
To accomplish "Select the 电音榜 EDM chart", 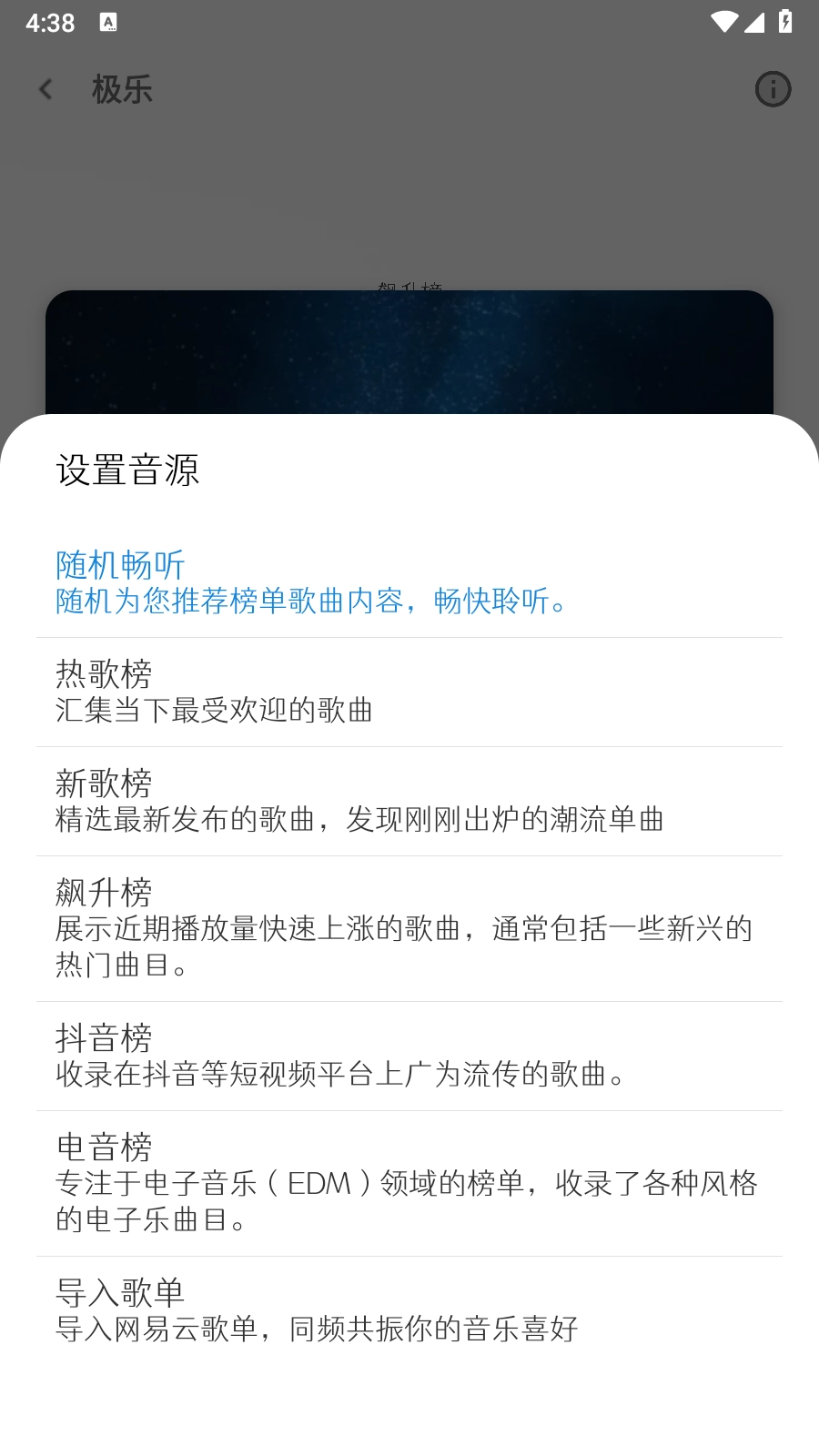I will point(409,1183).
